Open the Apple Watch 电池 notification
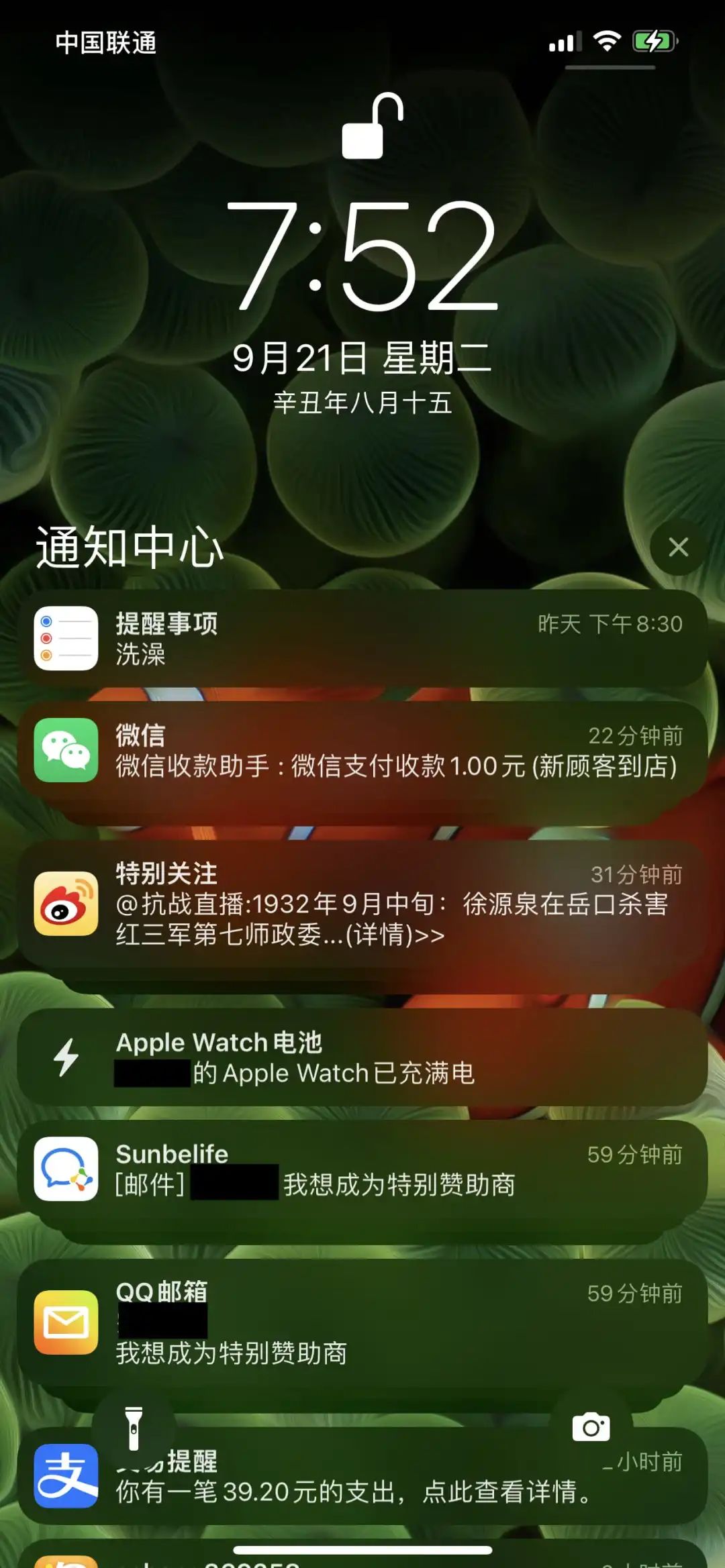The height and width of the screenshot is (1568, 725). [362, 1057]
